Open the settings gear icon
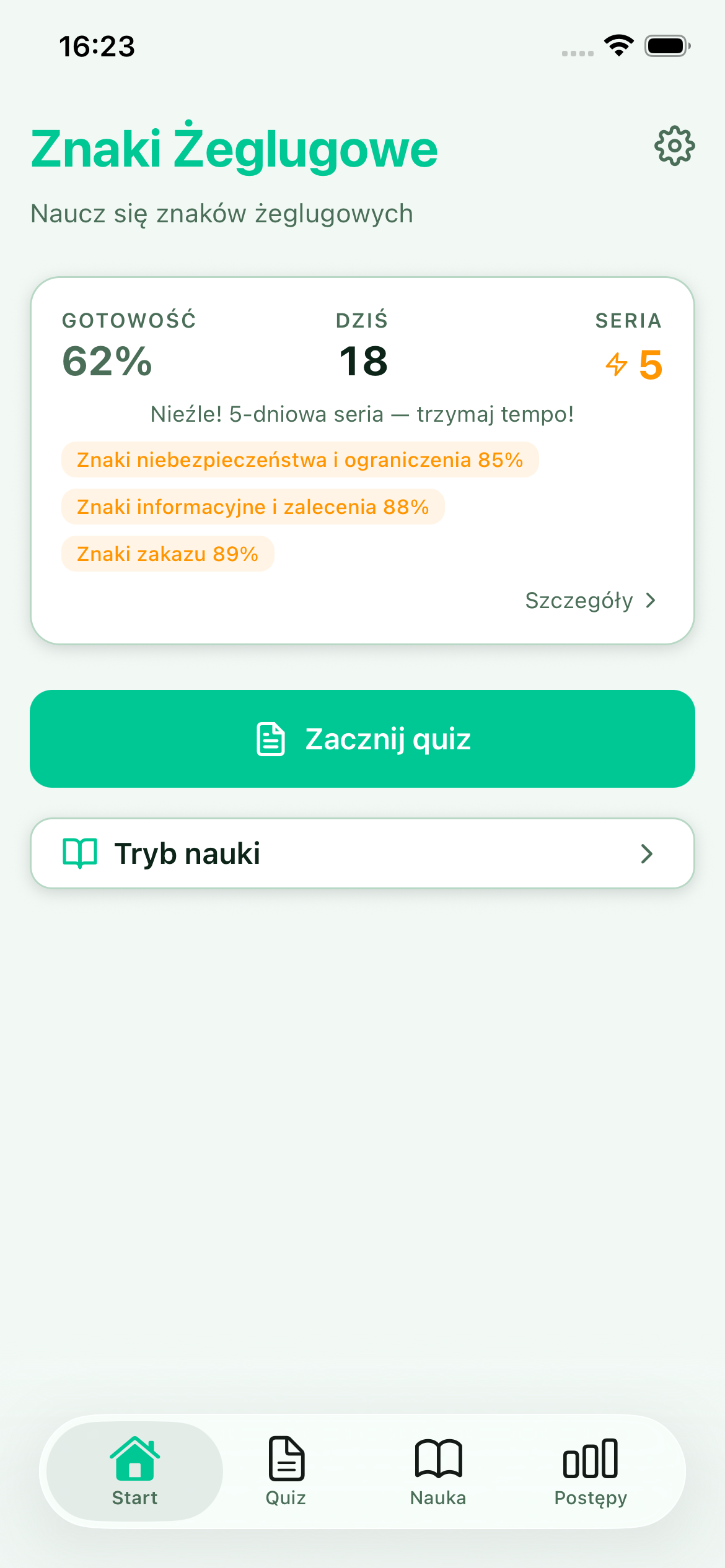 [x=674, y=146]
